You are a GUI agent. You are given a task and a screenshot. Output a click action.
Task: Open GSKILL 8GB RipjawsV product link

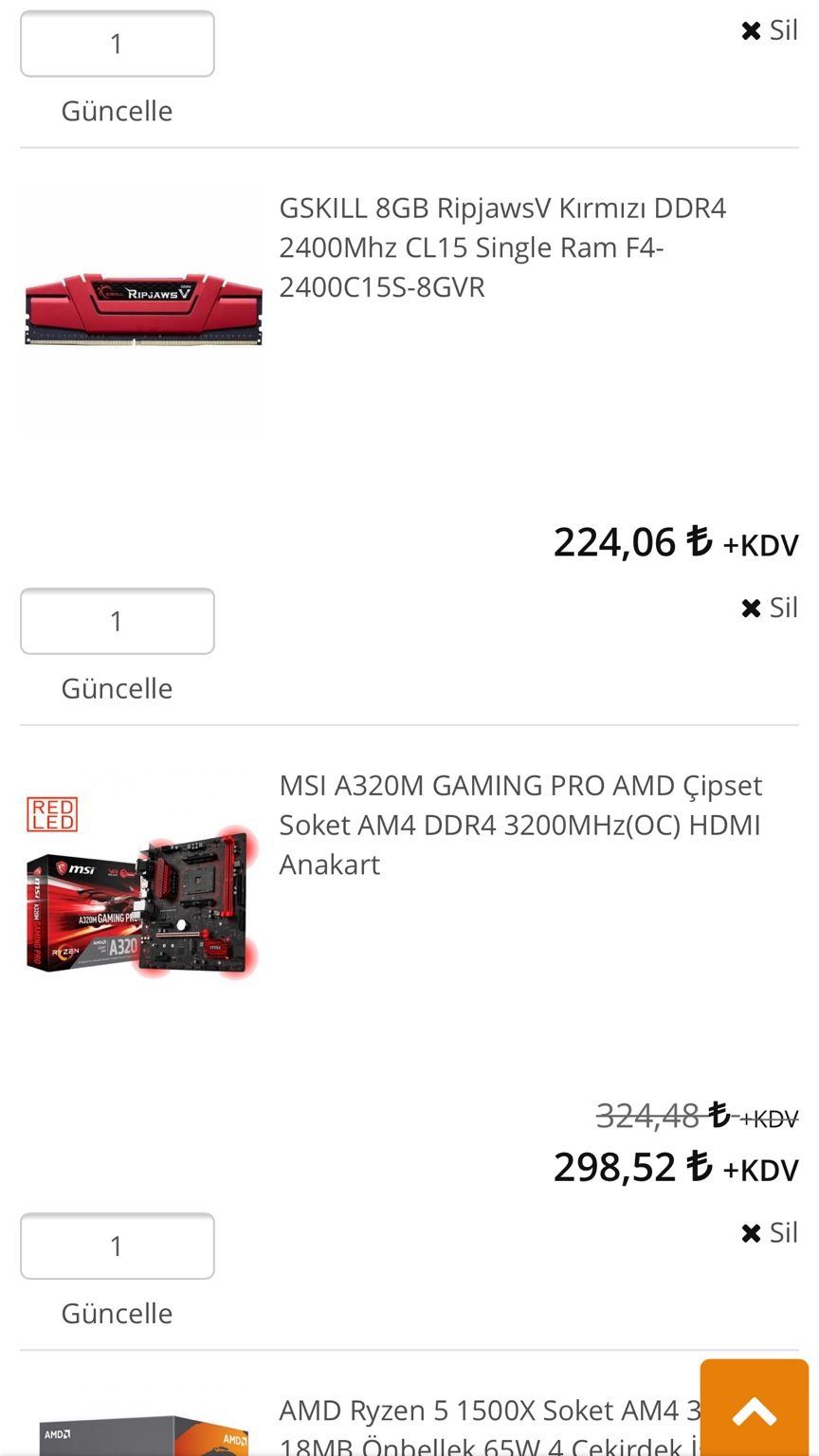[x=502, y=247]
